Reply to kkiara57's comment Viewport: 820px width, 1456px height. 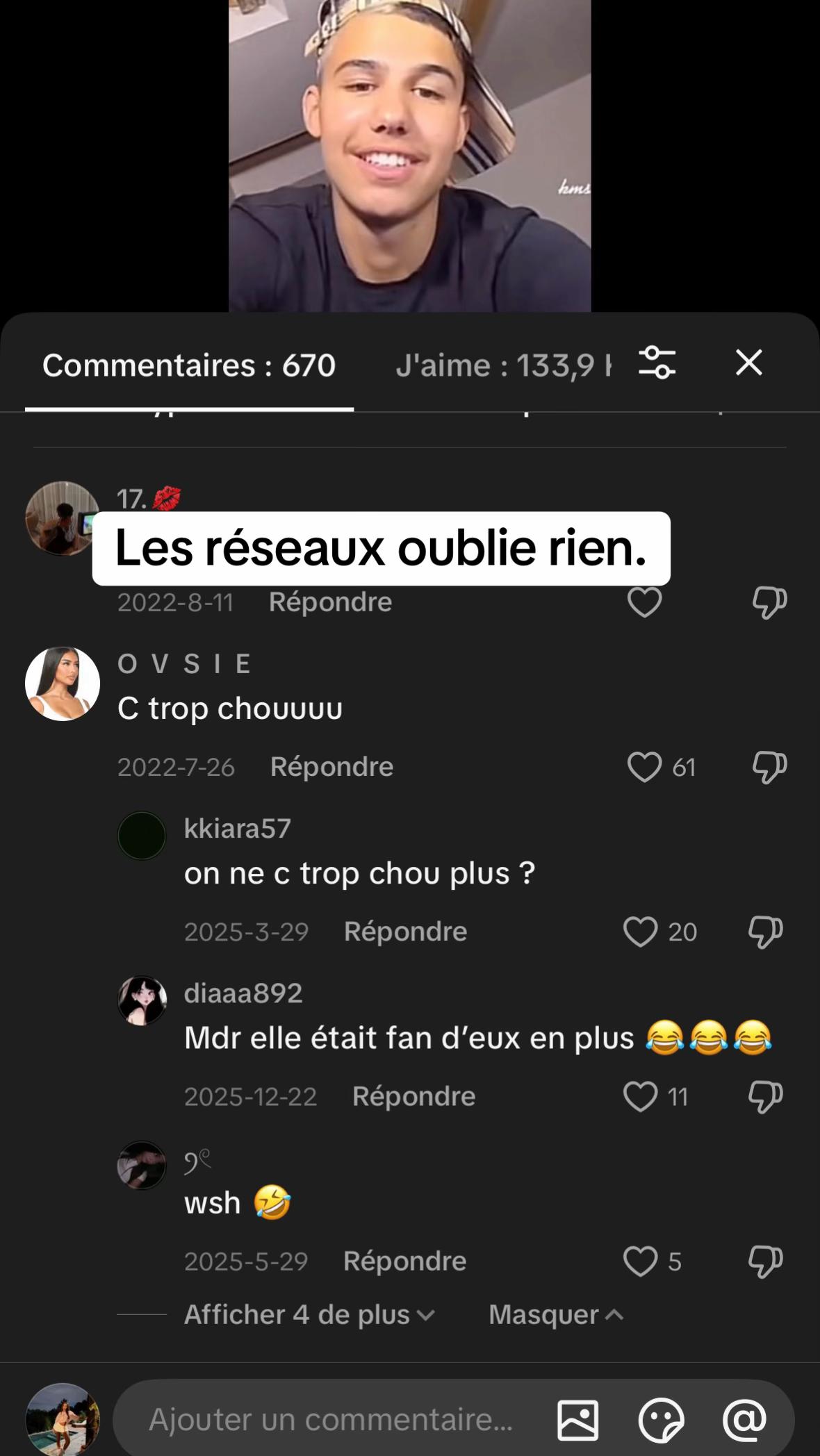coord(405,932)
